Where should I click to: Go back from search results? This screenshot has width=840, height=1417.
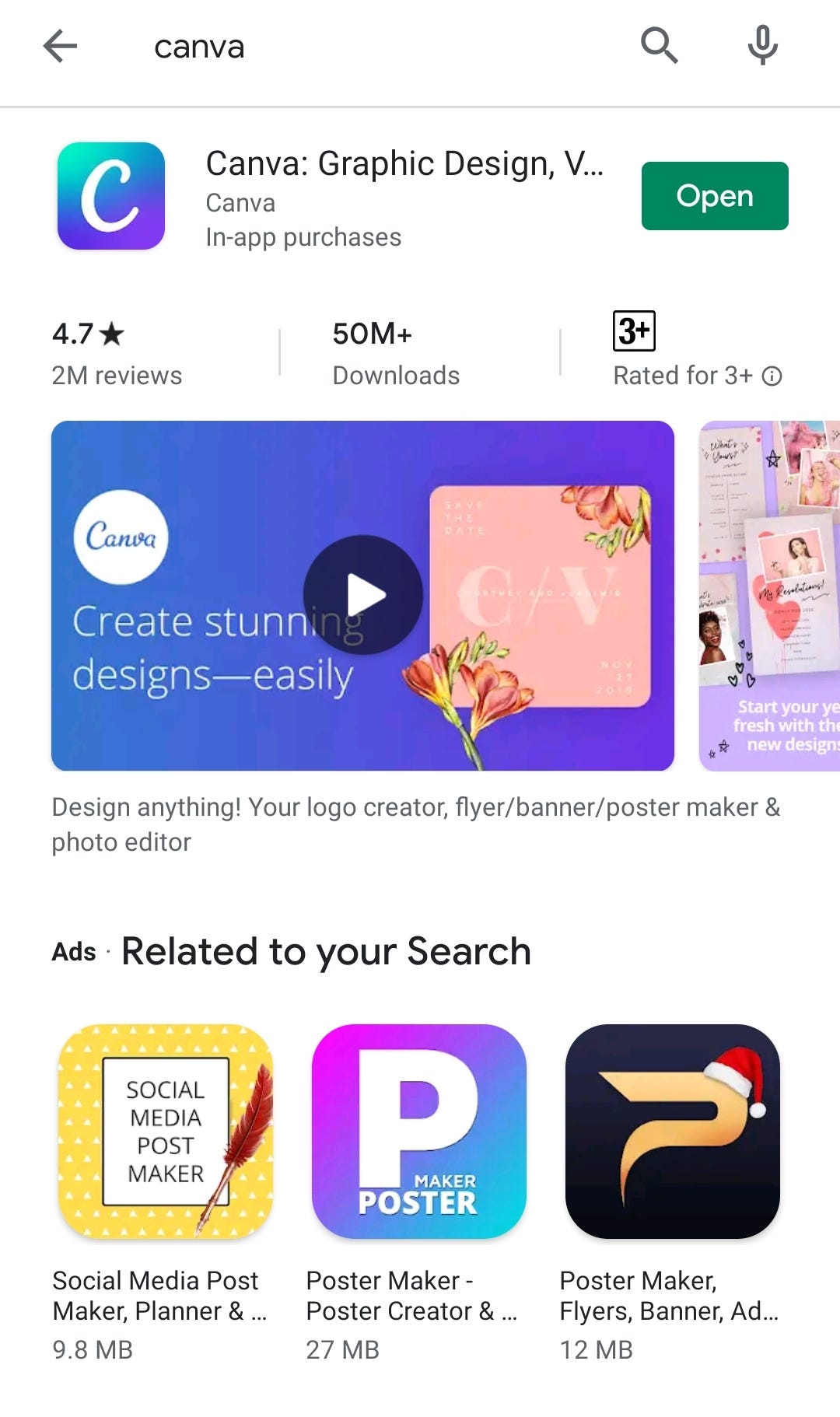pos(60,46)
